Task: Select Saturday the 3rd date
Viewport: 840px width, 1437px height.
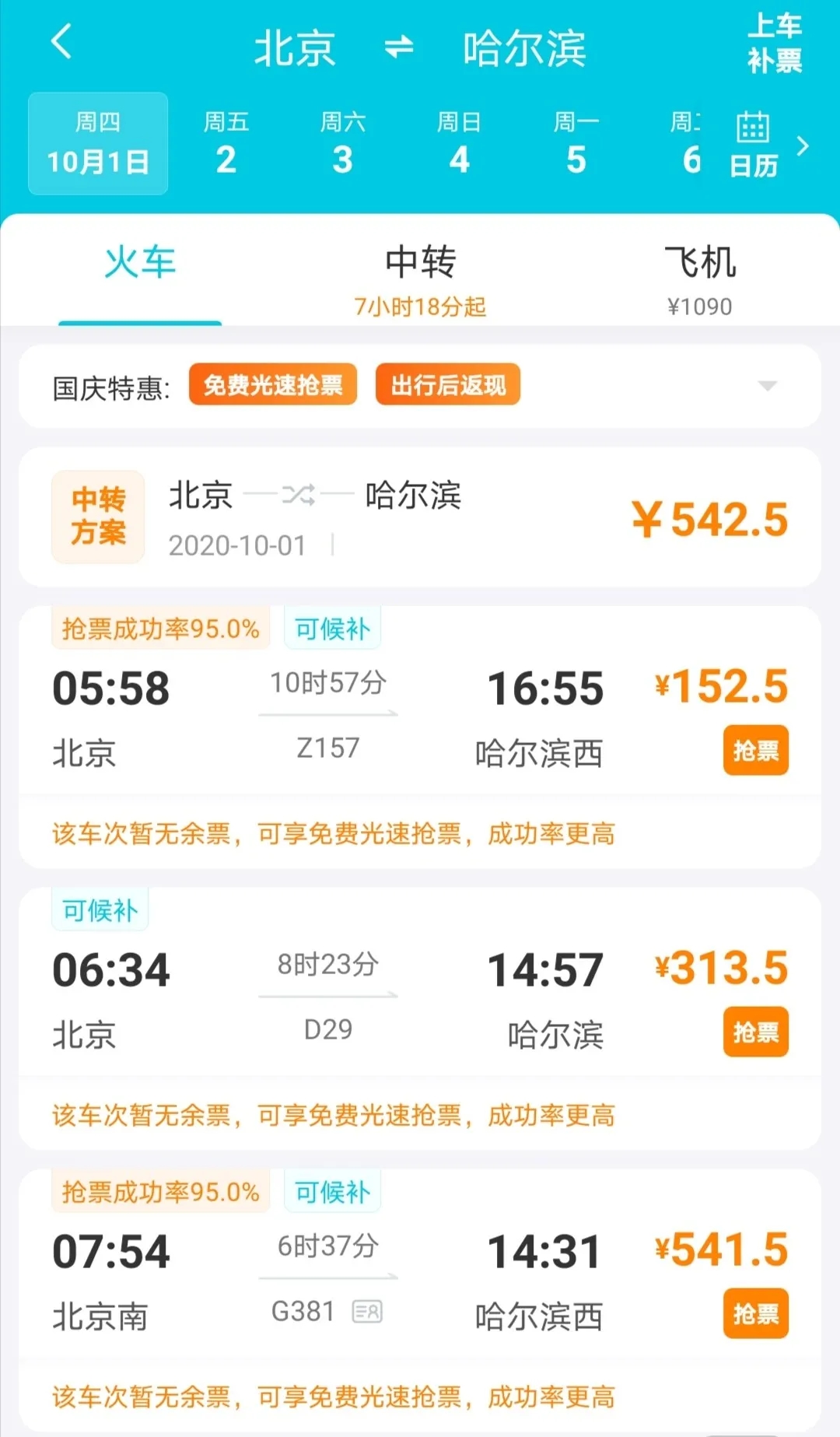Action: pos(342,144)
